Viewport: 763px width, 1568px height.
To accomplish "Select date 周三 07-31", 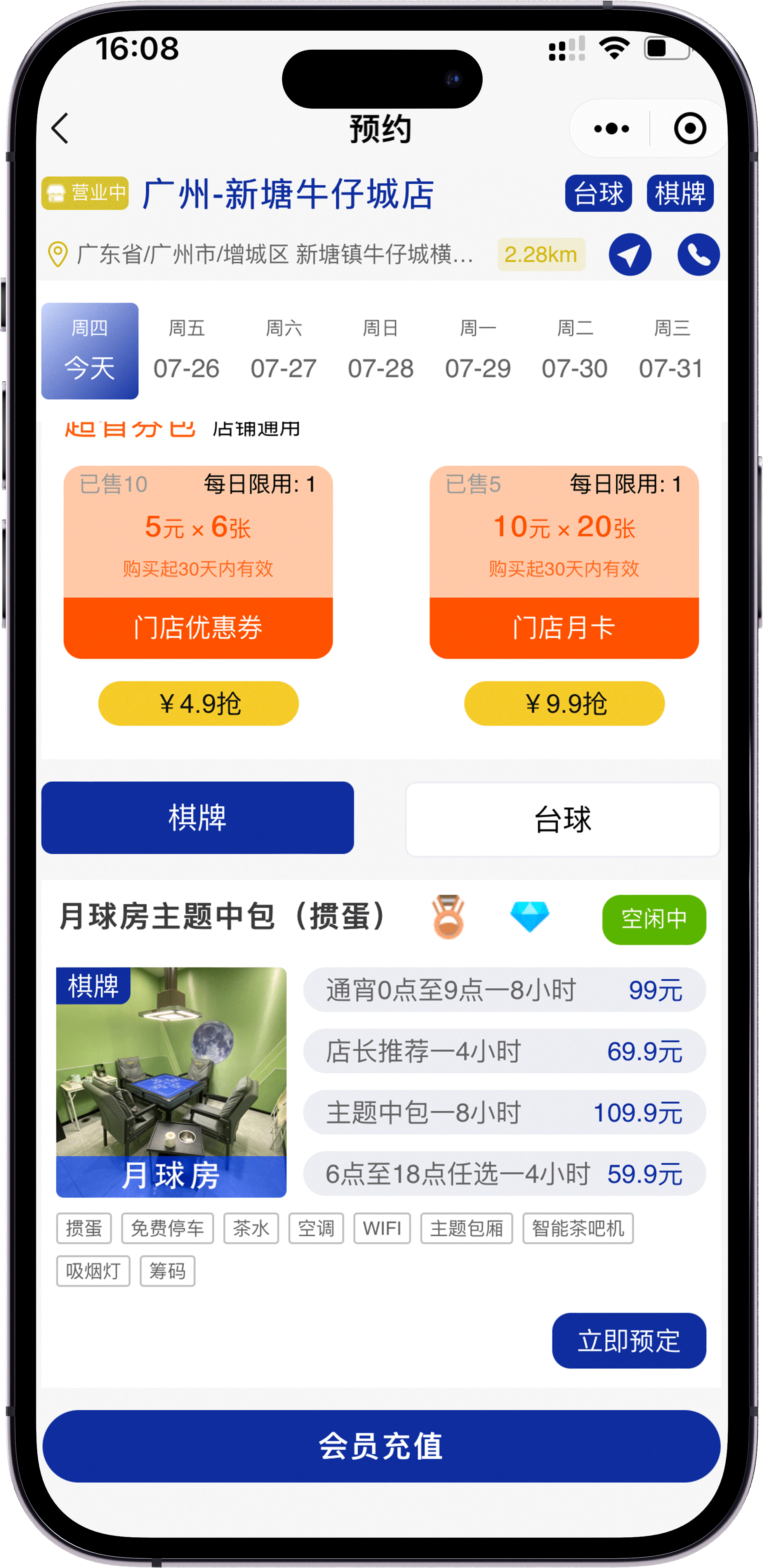I will click(671, 351).
